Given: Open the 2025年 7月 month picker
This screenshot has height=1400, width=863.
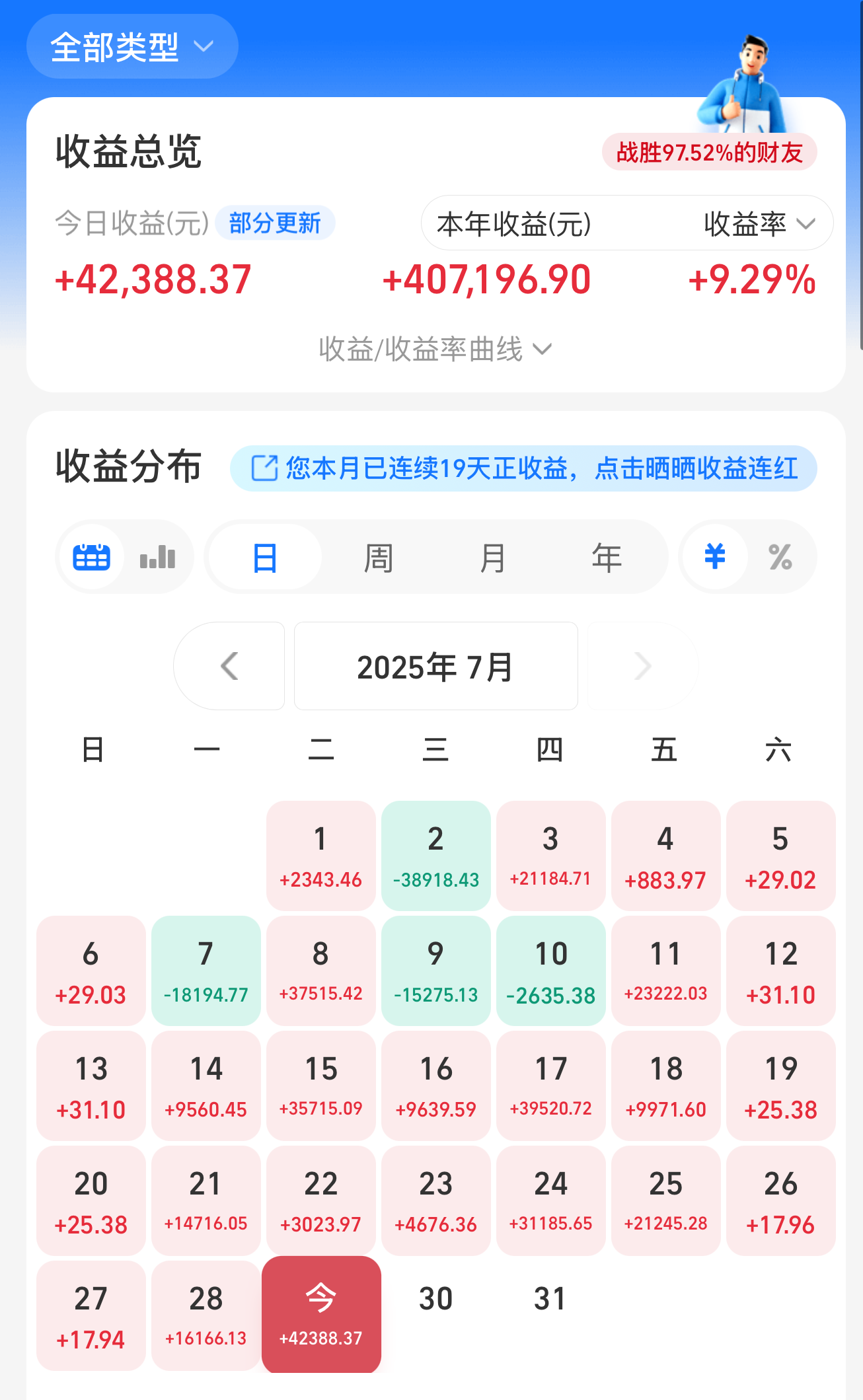Looking at the screenshot, I should pos(436,666).
